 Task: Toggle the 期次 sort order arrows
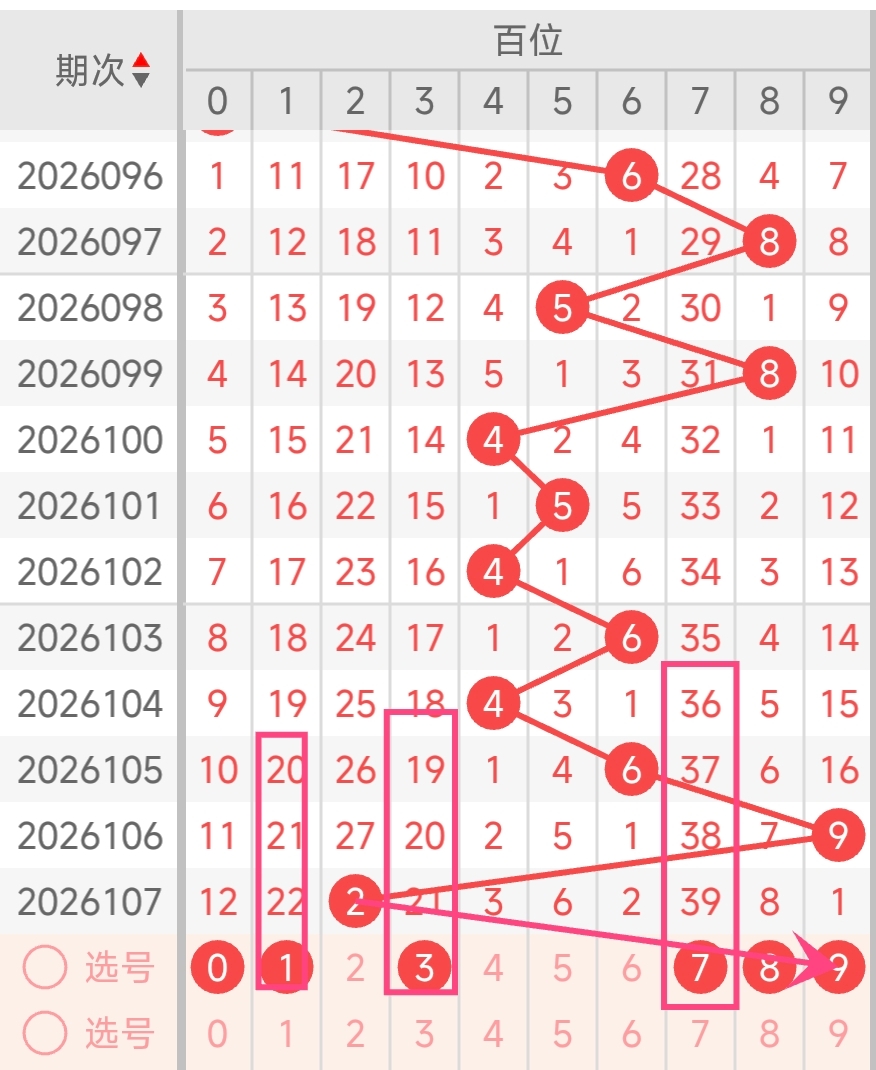141,70
